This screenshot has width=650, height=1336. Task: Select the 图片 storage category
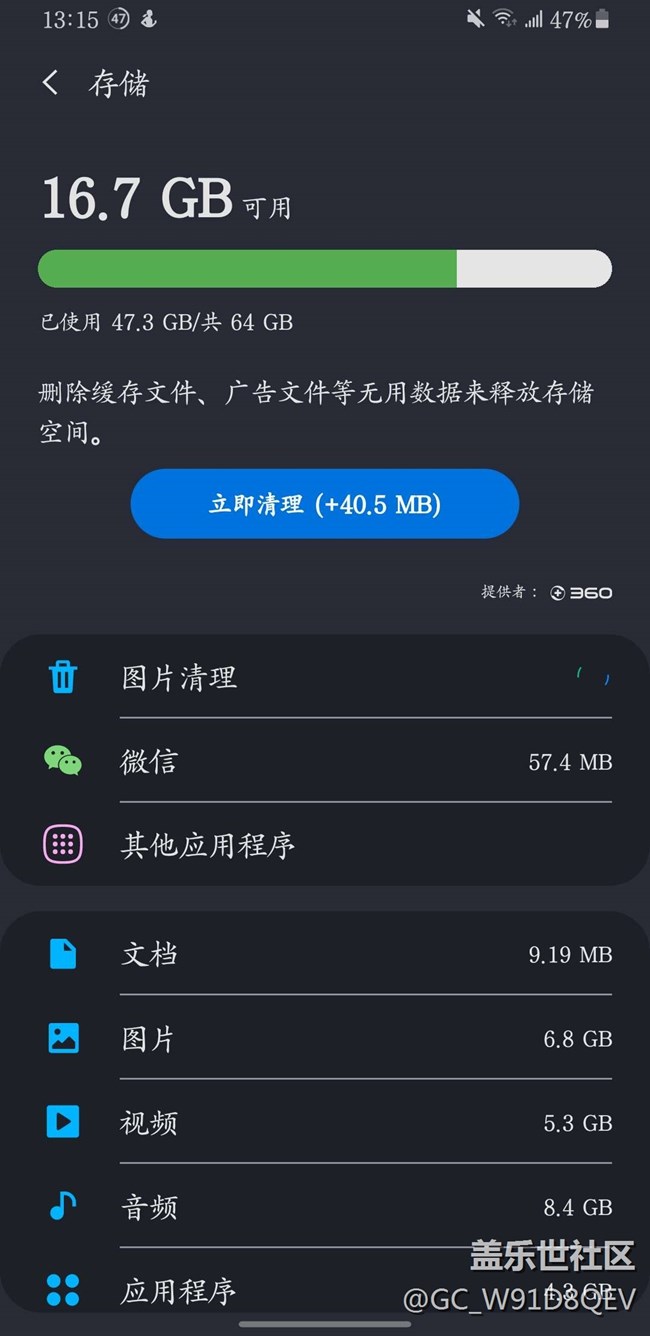click(325, 1039)
